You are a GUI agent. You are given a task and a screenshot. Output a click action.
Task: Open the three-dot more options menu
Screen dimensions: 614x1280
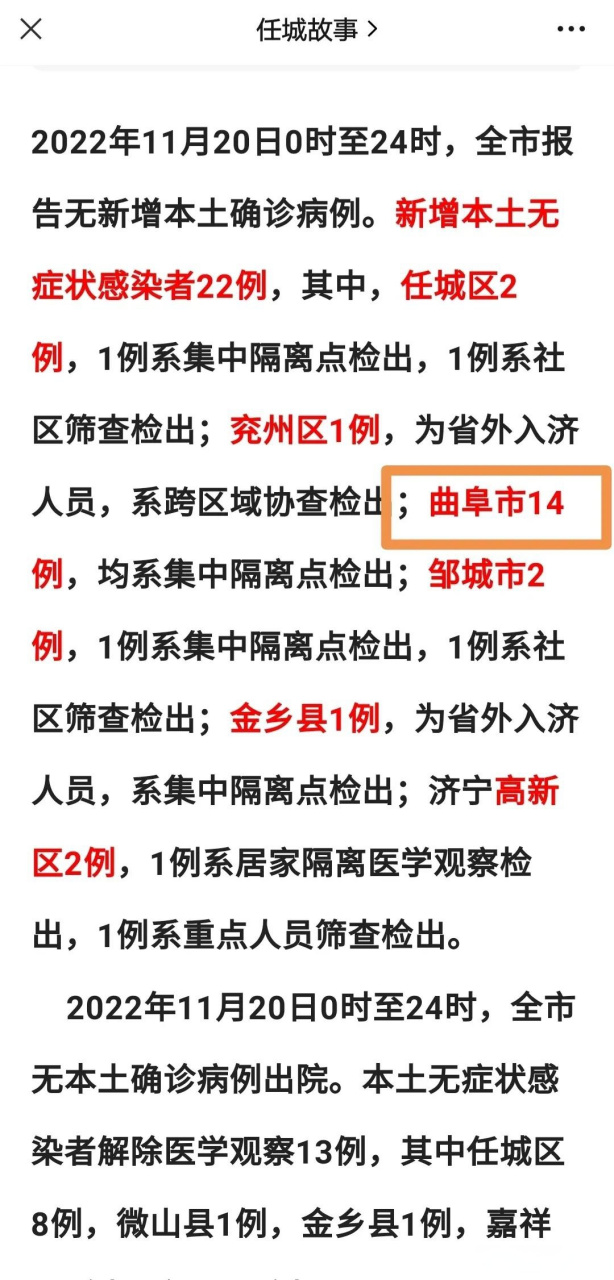coord(571,30)
